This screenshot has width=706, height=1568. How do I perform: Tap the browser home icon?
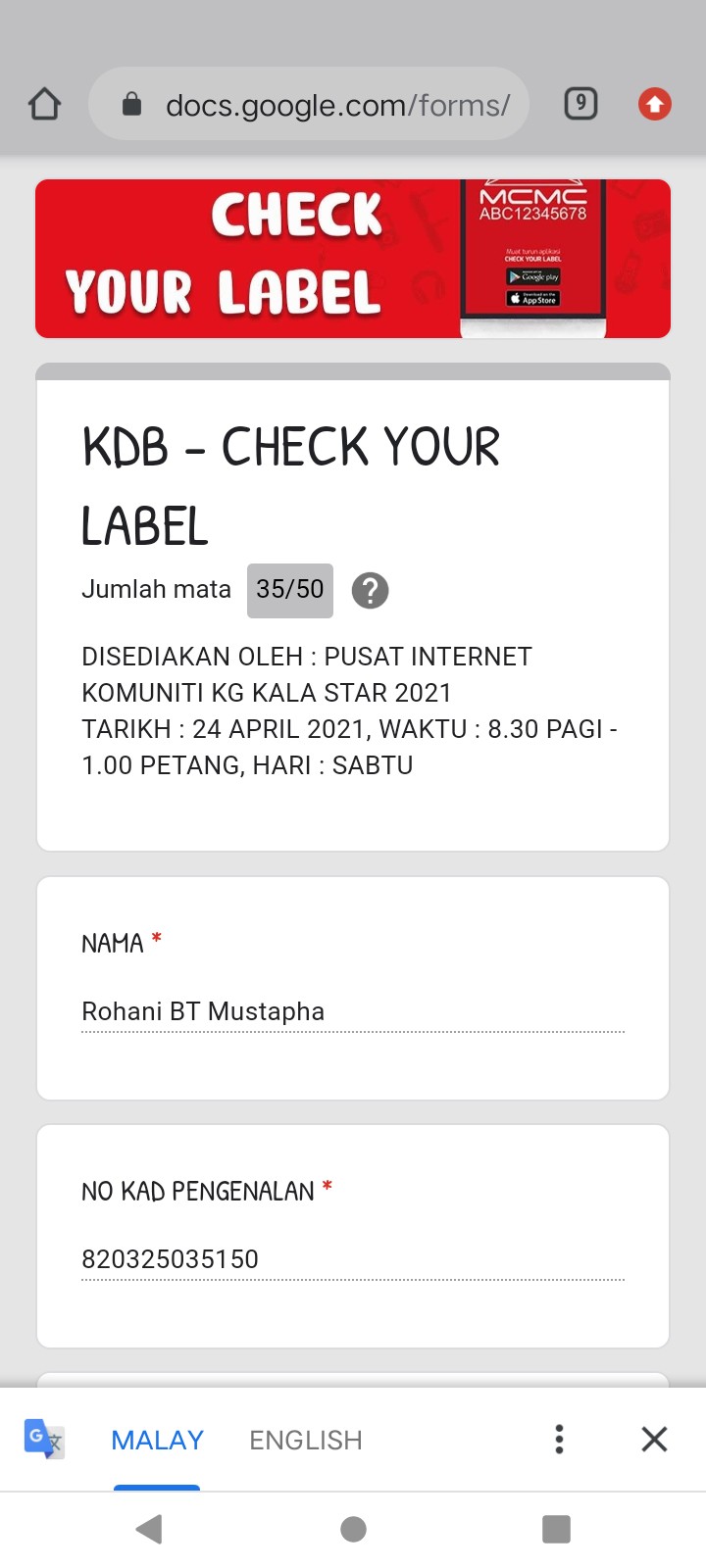[45, 104]
